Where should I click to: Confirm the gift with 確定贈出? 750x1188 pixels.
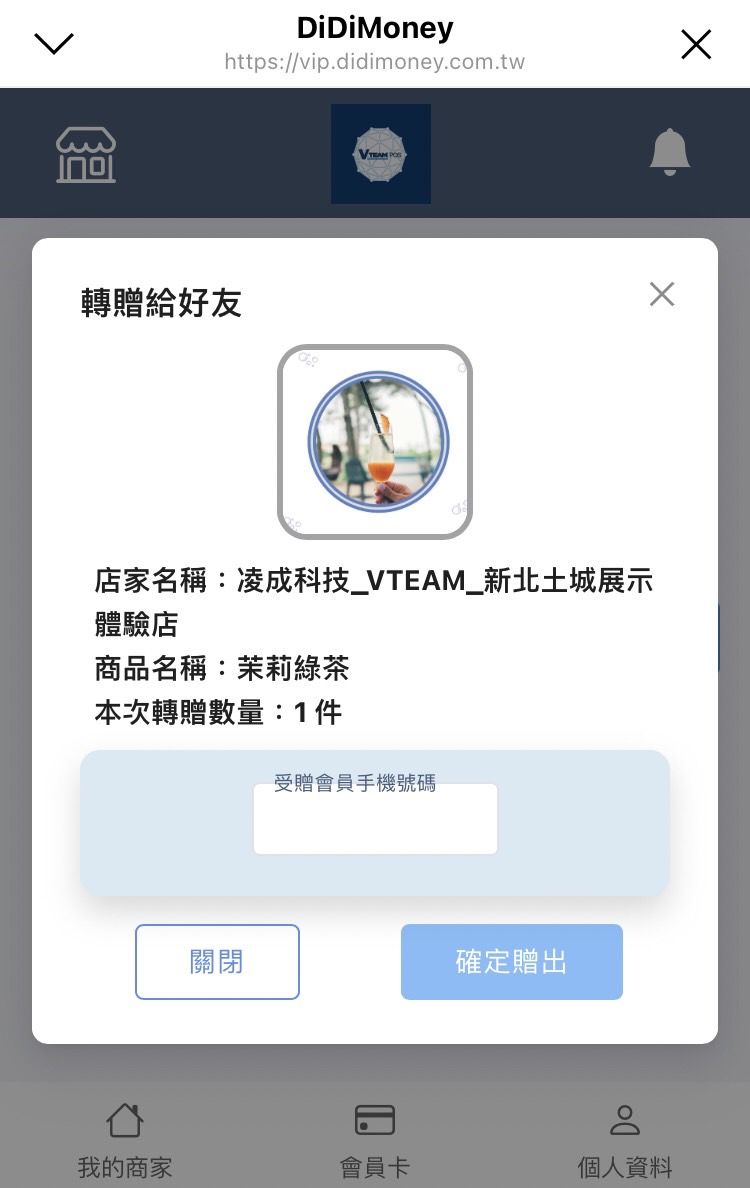511,961
